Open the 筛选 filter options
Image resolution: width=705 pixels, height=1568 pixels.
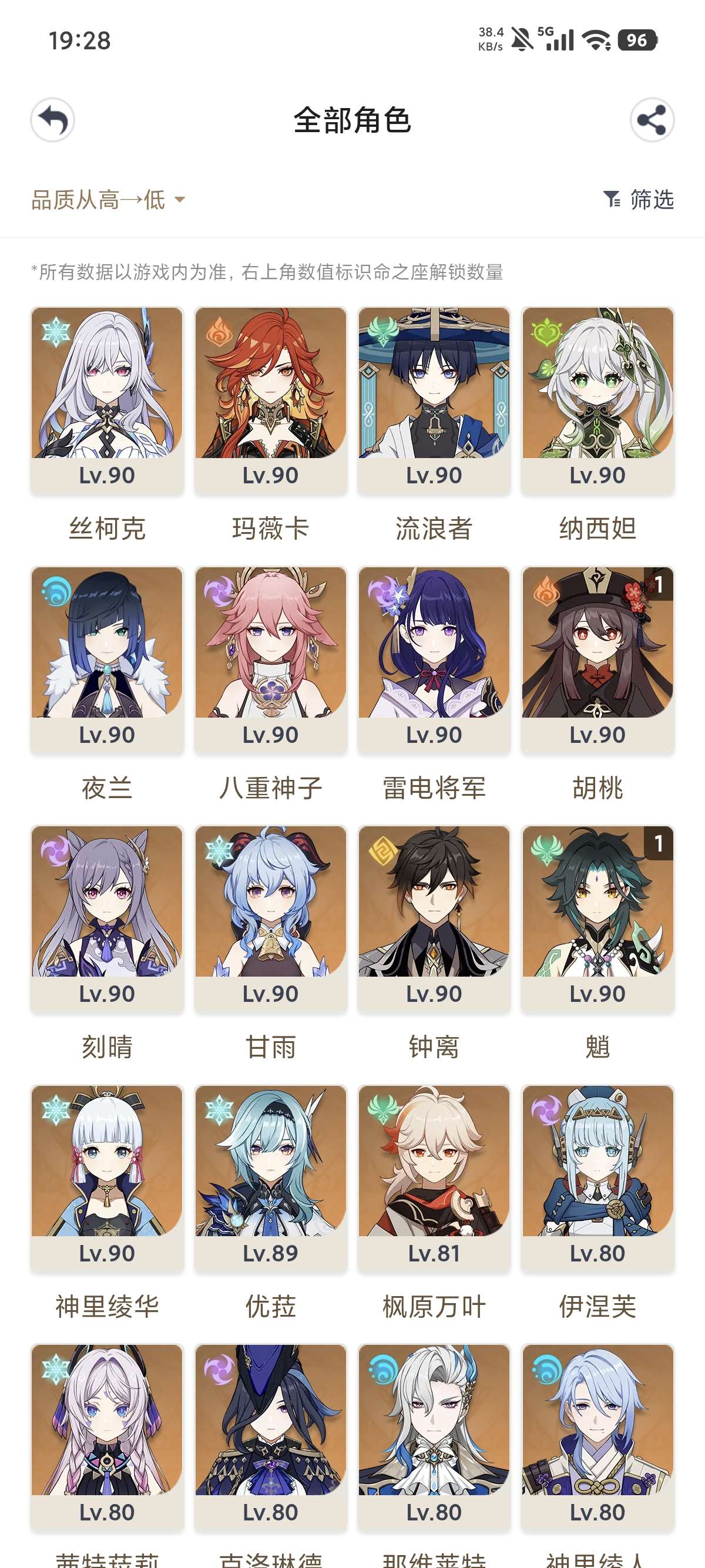[638, 200]
